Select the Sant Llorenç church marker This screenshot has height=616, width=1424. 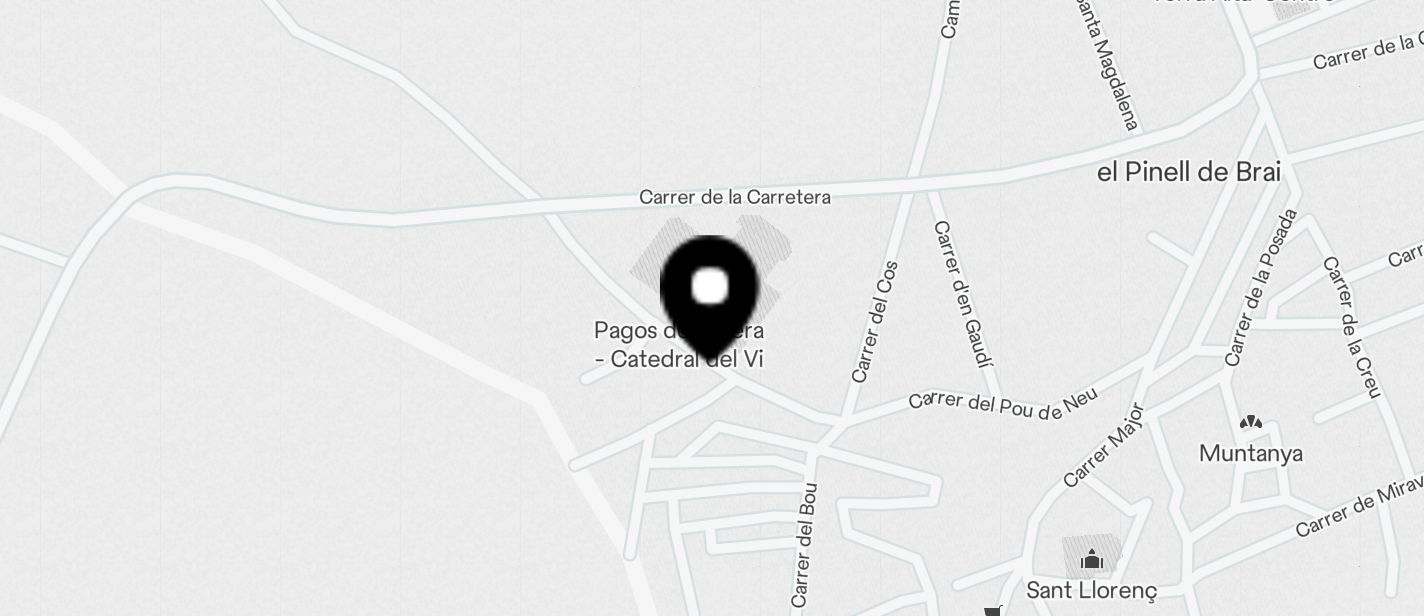tap(1091, 559)
